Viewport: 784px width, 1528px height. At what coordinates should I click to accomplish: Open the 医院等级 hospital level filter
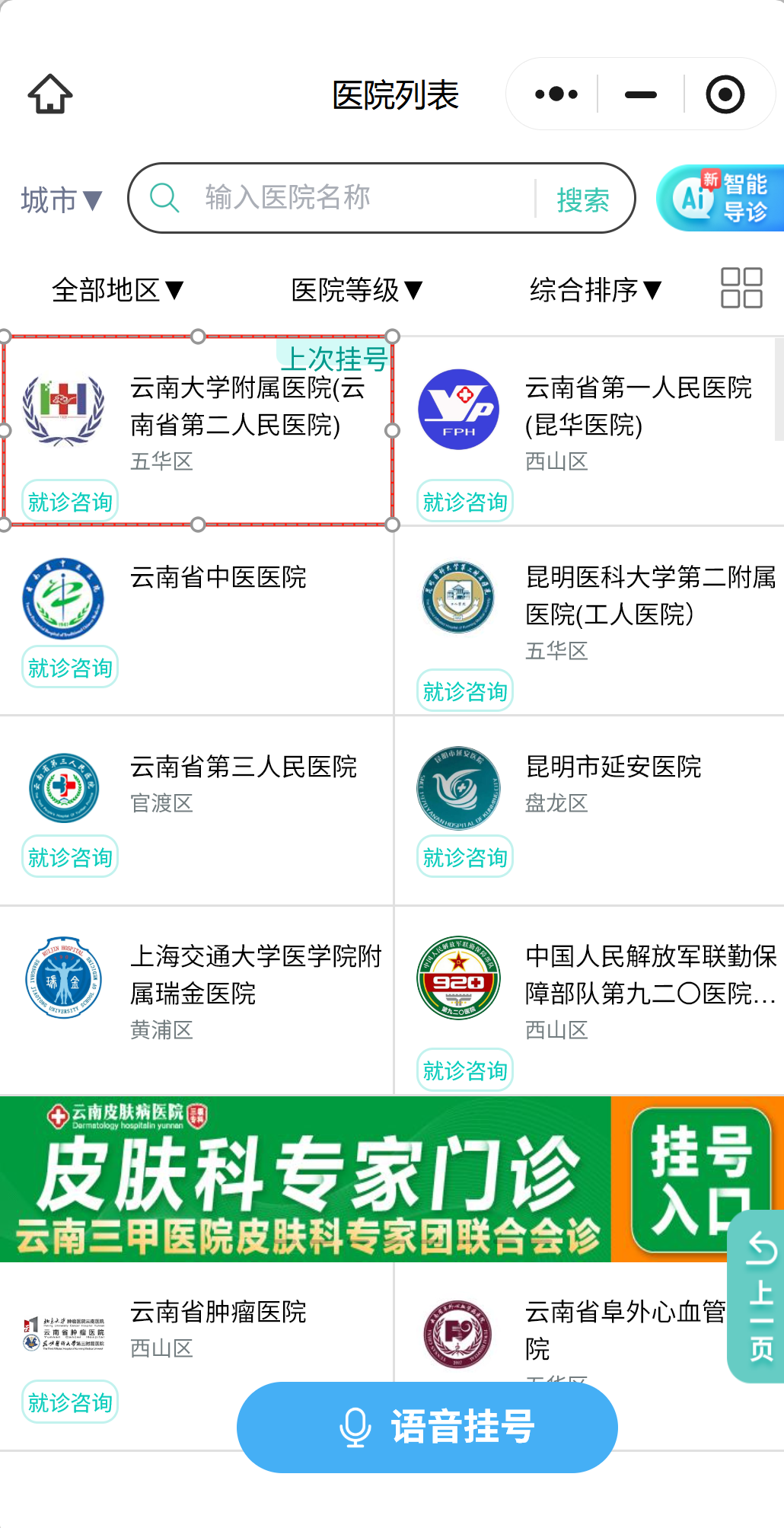pyautogui.click(x=356, y=289)
